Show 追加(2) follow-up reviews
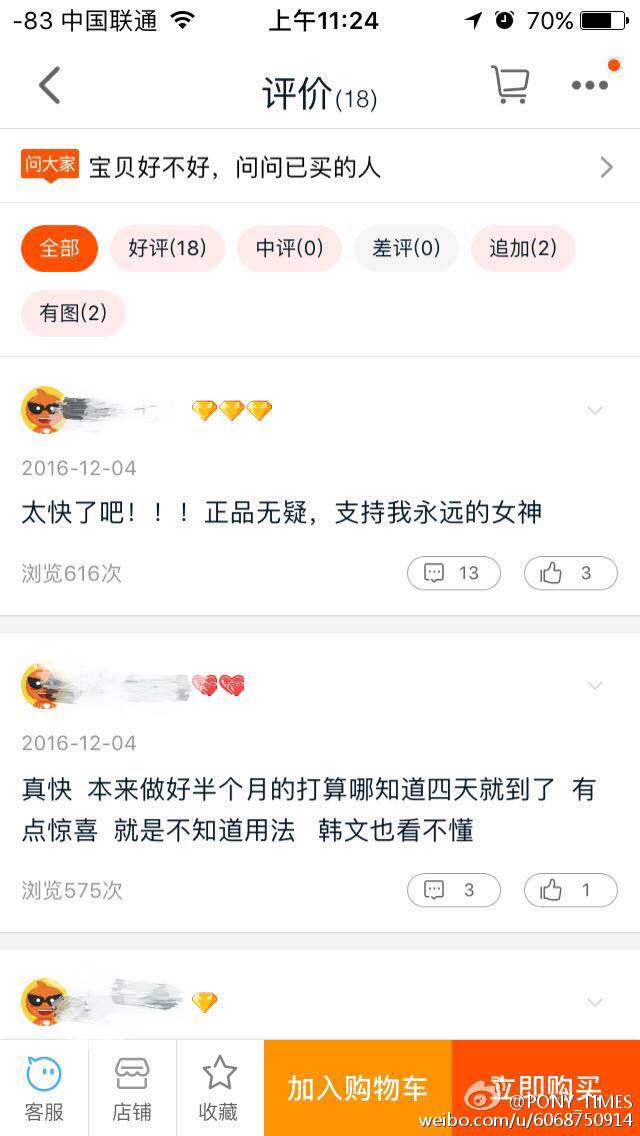The height and width of the screenshot is (1136, 640). (x=523, y=248)
